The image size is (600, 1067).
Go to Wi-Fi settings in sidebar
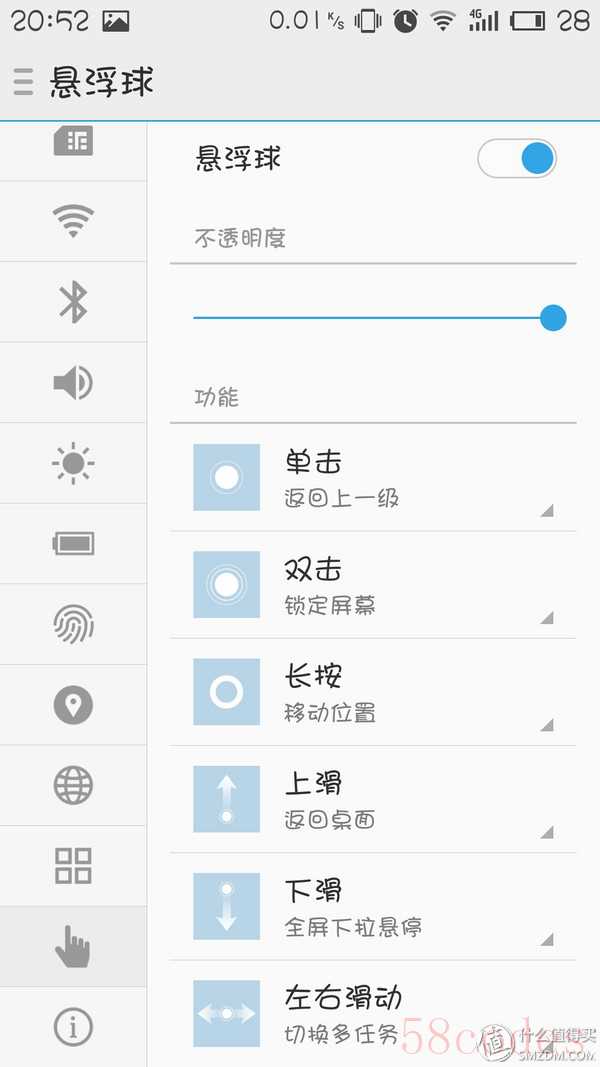point(73,222)
